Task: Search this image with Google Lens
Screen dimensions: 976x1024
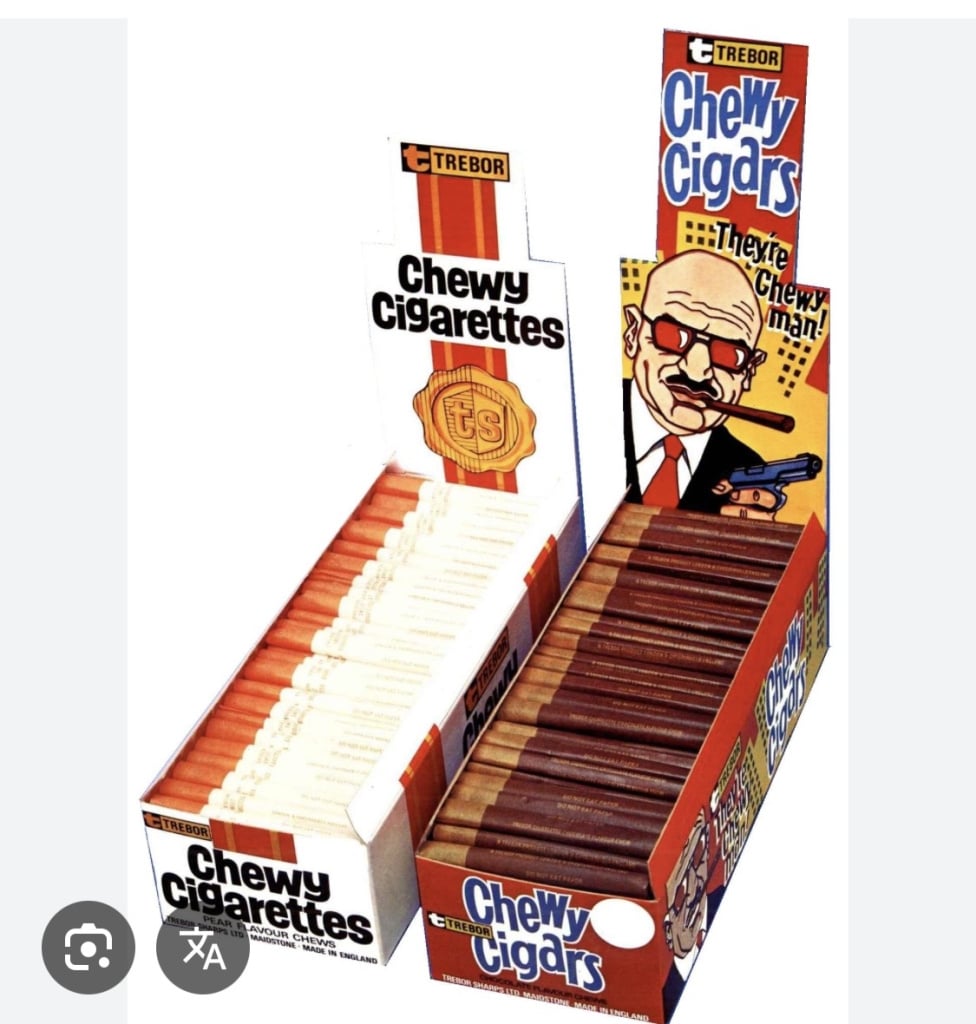Action: pyautogui.click(x=88, y=947)
